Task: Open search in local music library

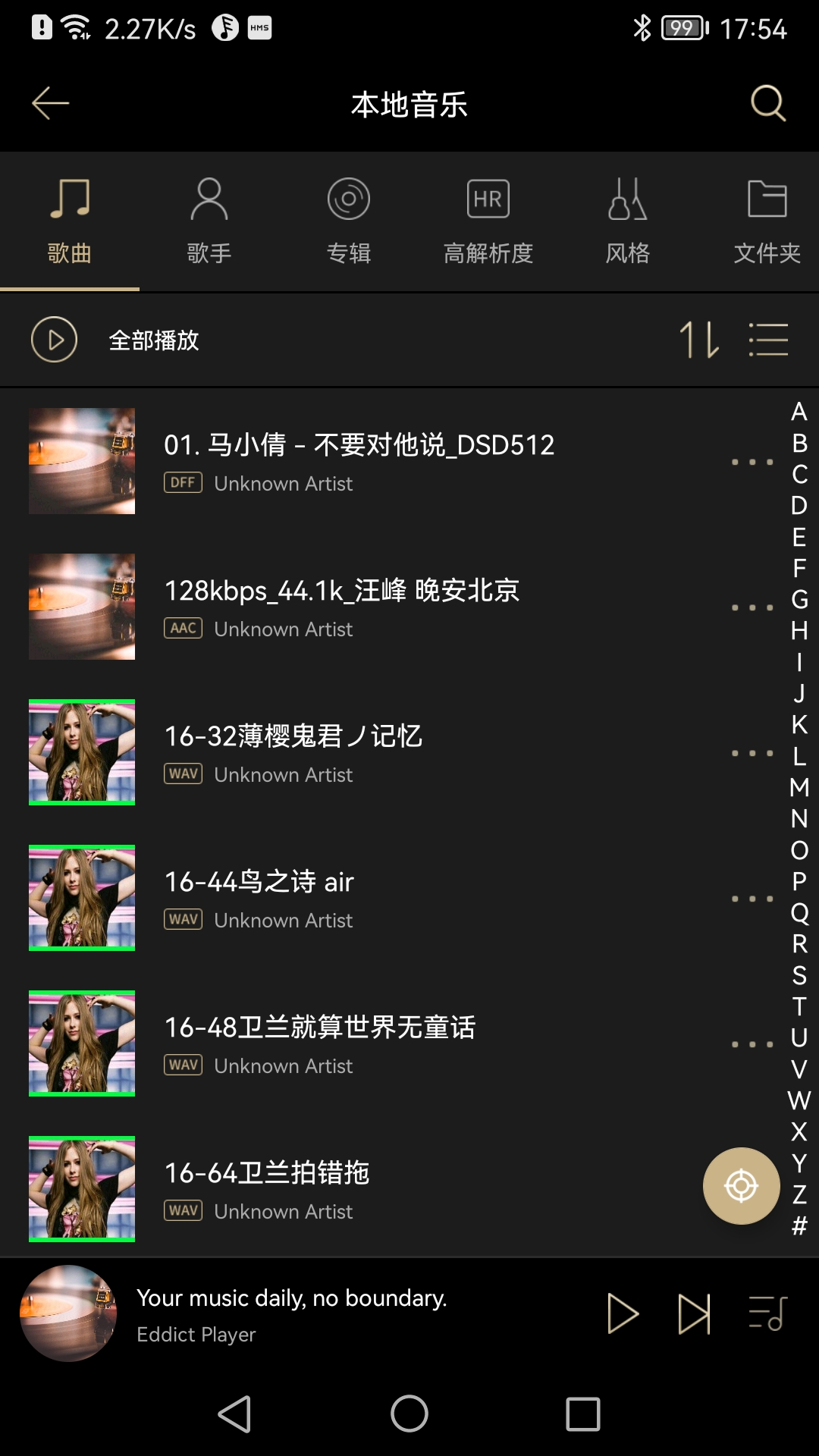Action: (x=768, y=104)
